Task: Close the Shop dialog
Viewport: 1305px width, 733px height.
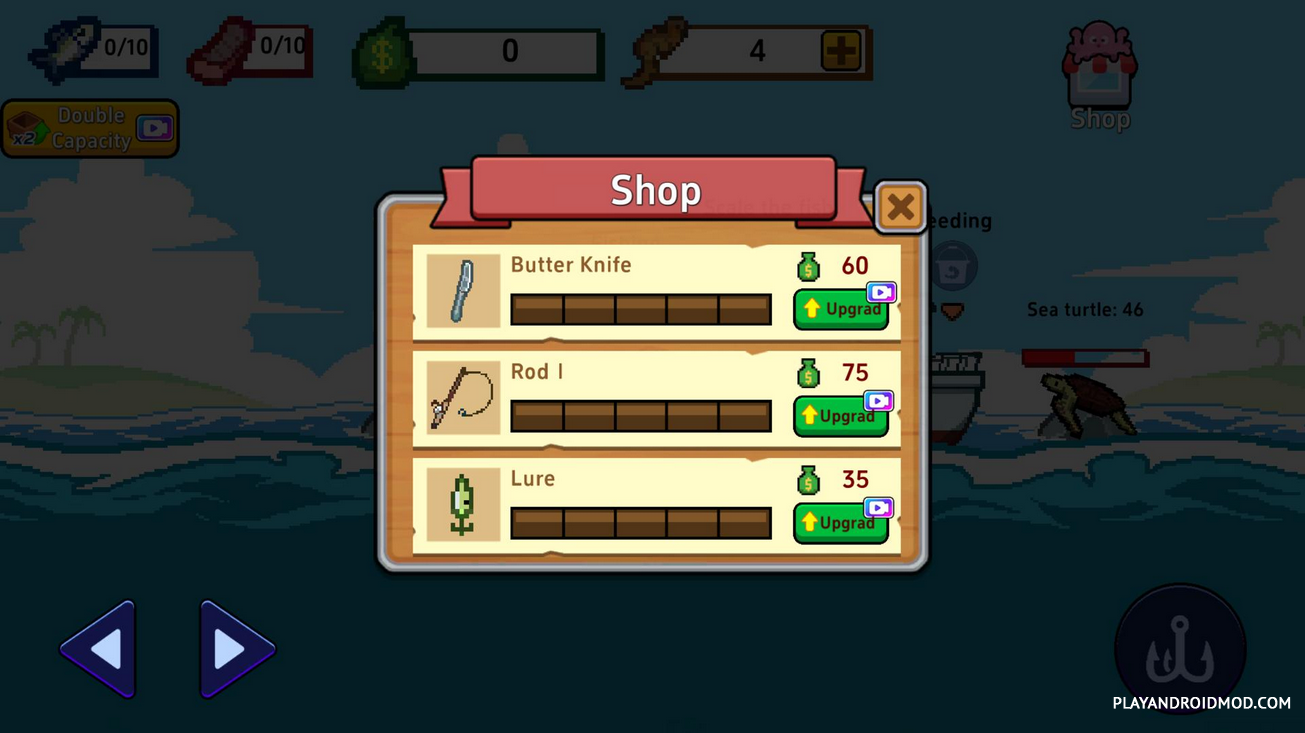Action: 900,207
